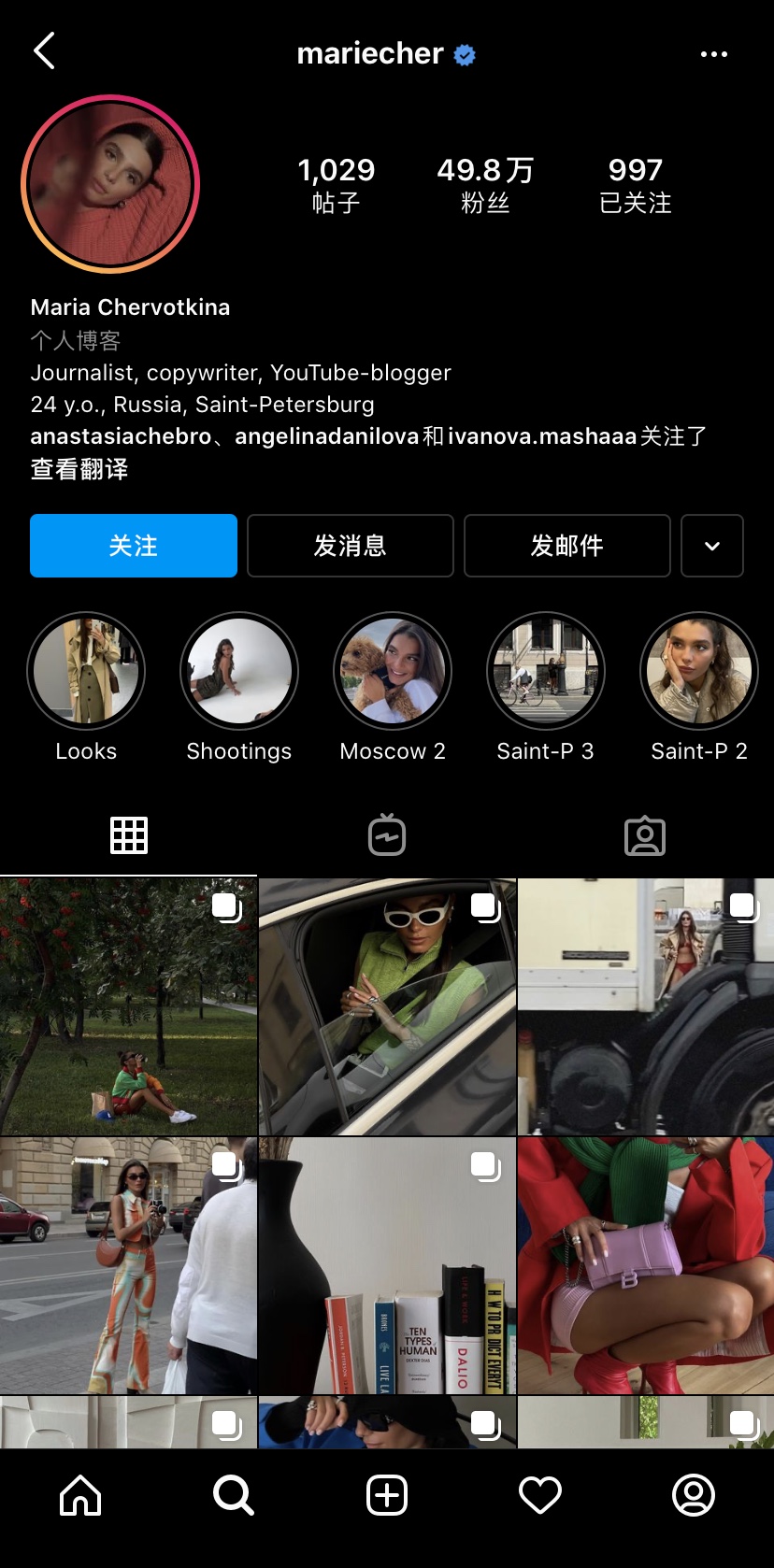Open the Moscow 2 highlight
774x1568 pixels.
[393, 672]
